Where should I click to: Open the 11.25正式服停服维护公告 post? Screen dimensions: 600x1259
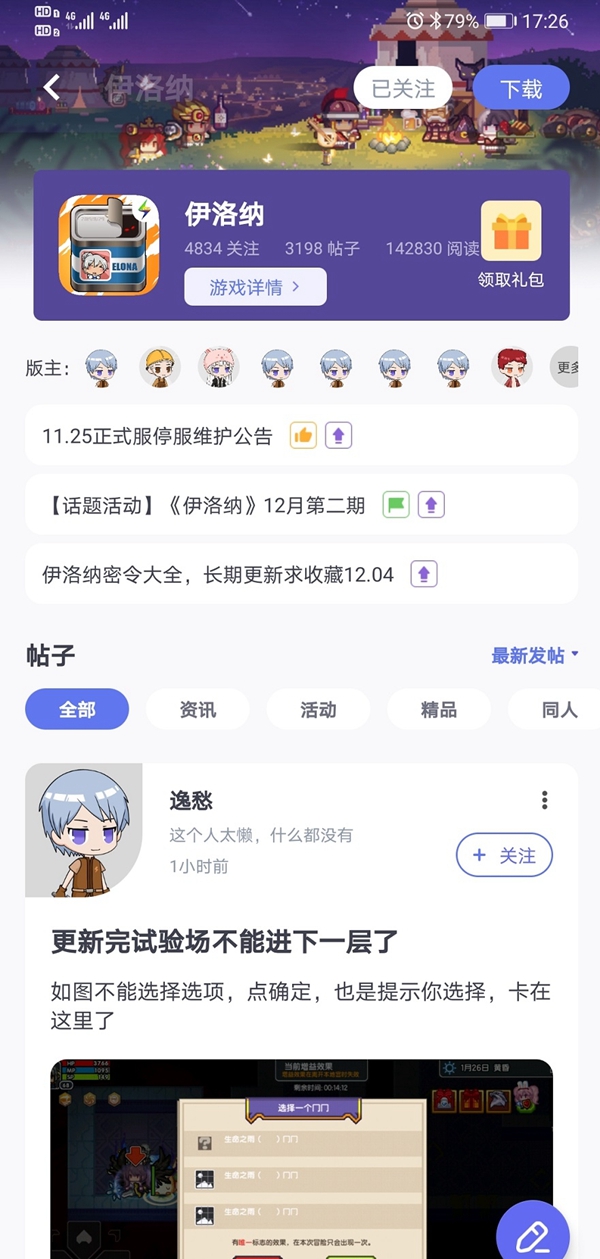point(157,436)
